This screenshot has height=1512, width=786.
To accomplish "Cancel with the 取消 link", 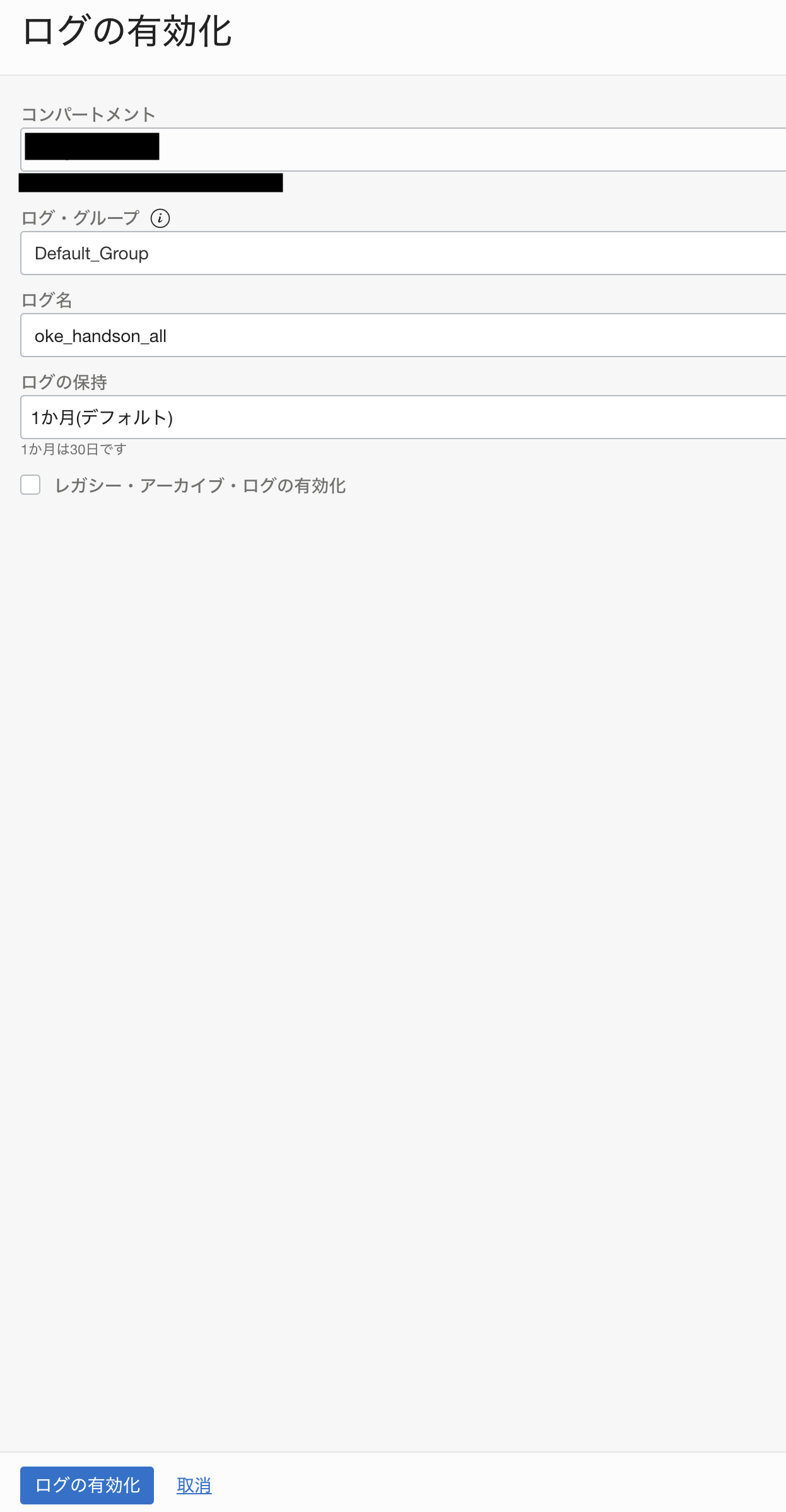I will coord(194,1485).
